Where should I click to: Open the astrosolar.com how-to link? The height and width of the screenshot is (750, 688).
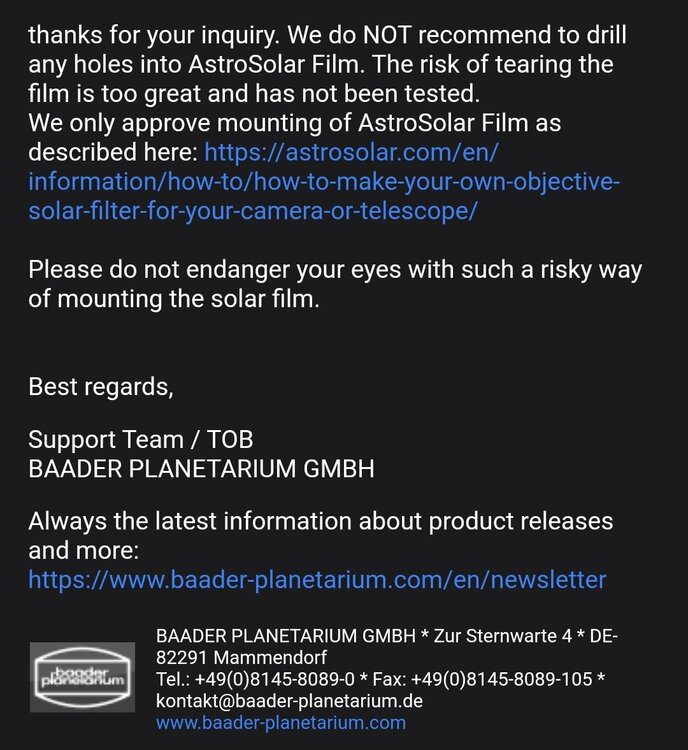(x=323, y=184)
